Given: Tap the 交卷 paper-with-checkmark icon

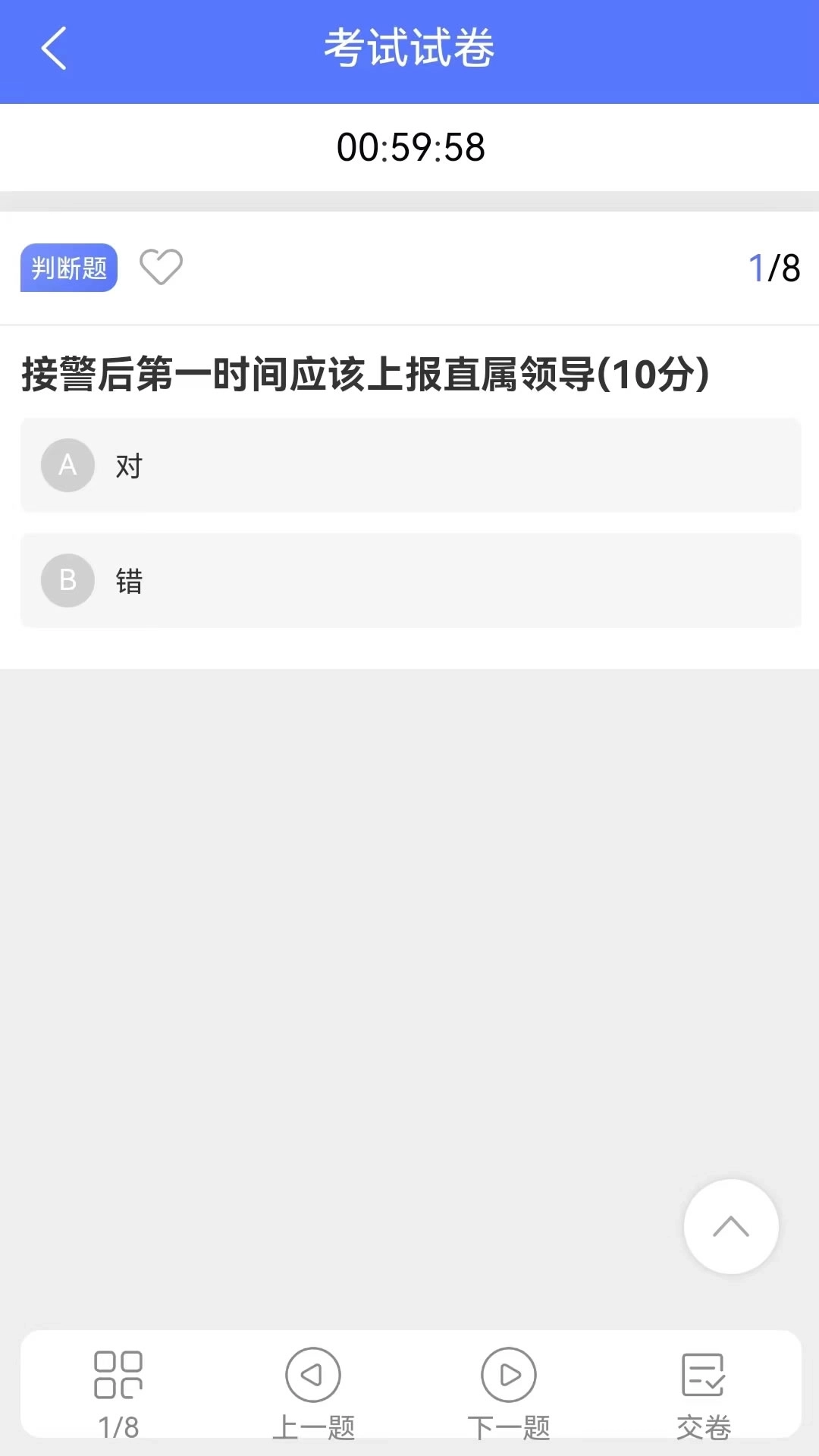Looking at the screenshot, I should click(x=704, y=1373).
